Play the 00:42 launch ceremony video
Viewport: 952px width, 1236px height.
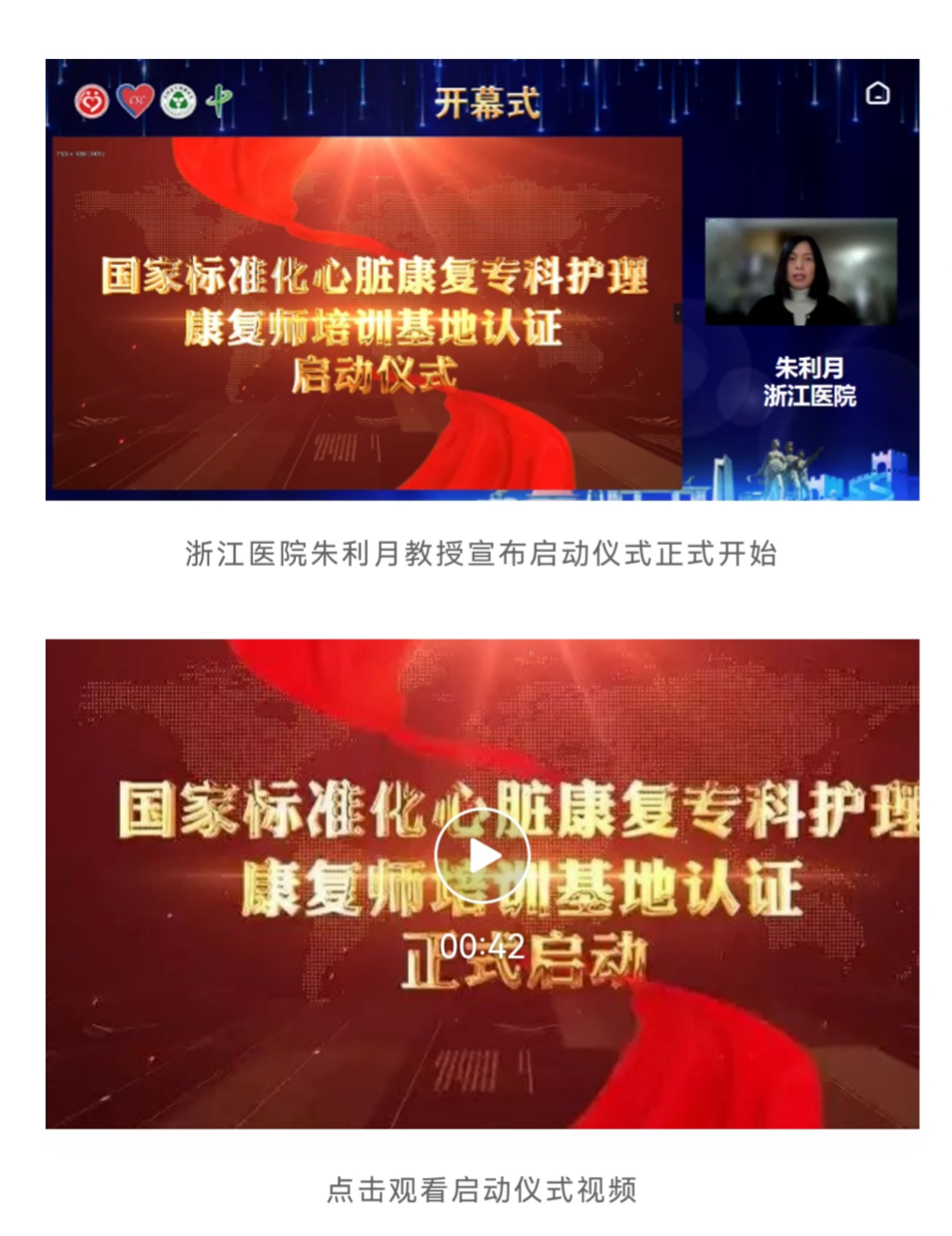481,856
